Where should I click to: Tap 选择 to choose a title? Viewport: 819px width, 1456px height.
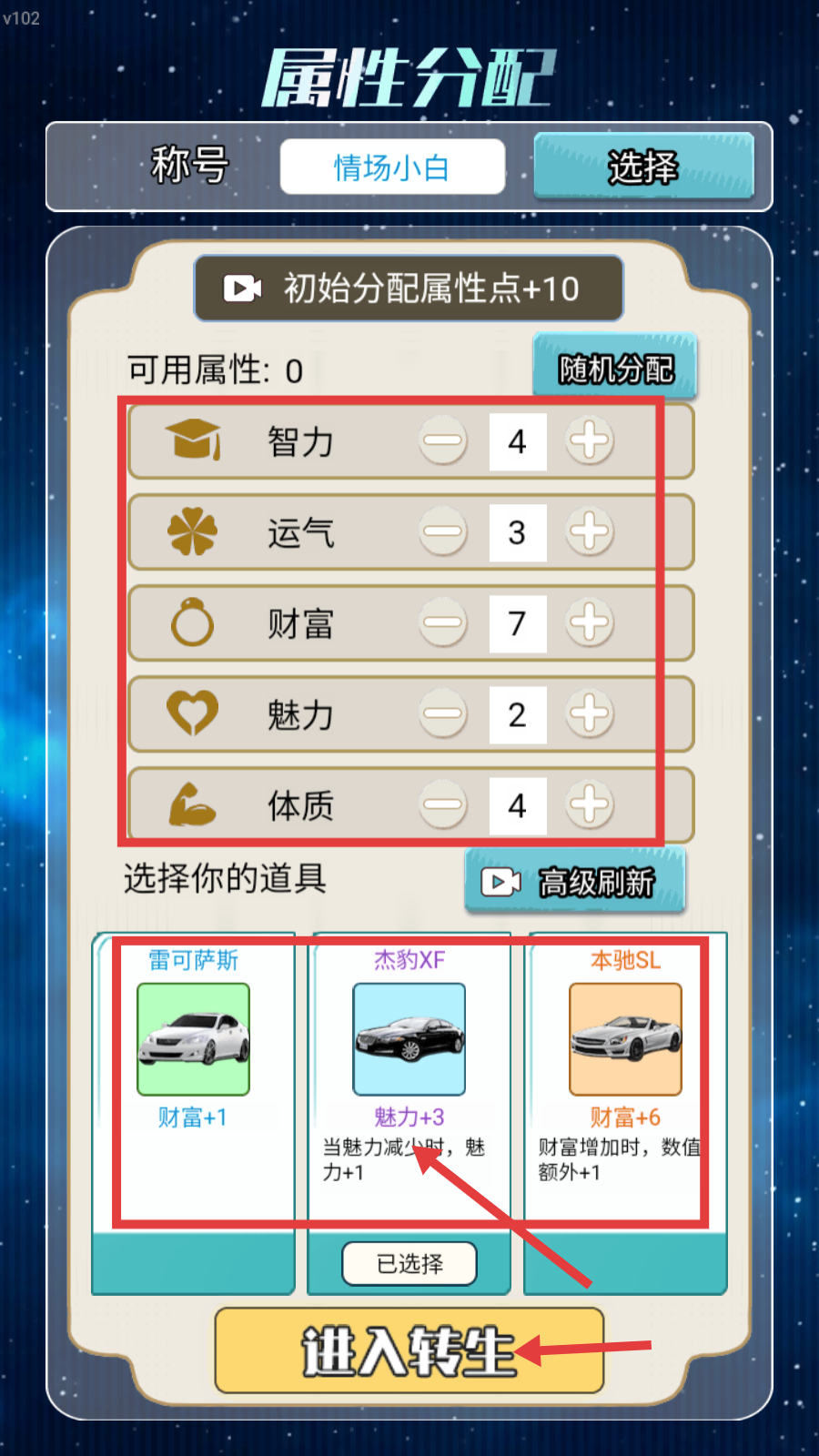pyautogui.click(x=643, y=167)
